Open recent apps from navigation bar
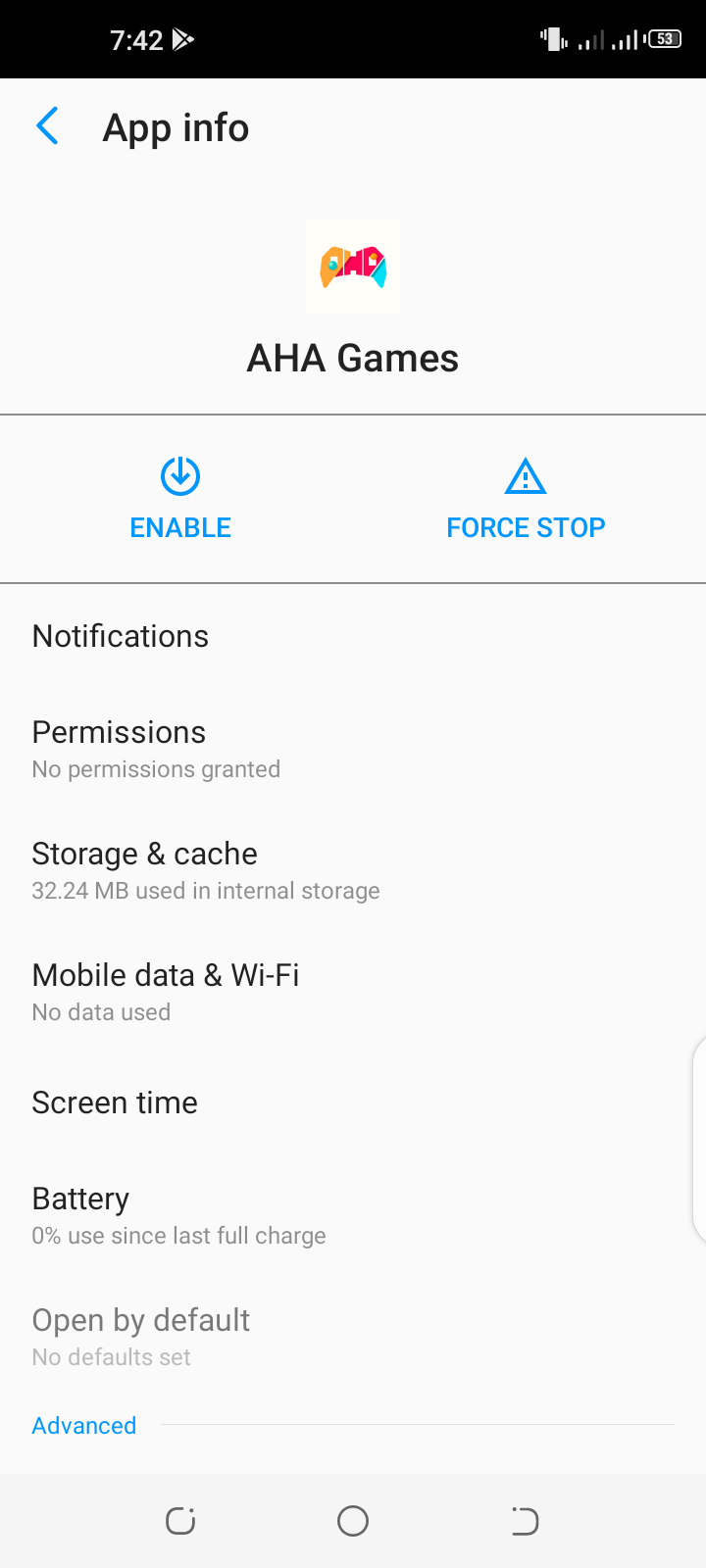 coord(180,1521)
